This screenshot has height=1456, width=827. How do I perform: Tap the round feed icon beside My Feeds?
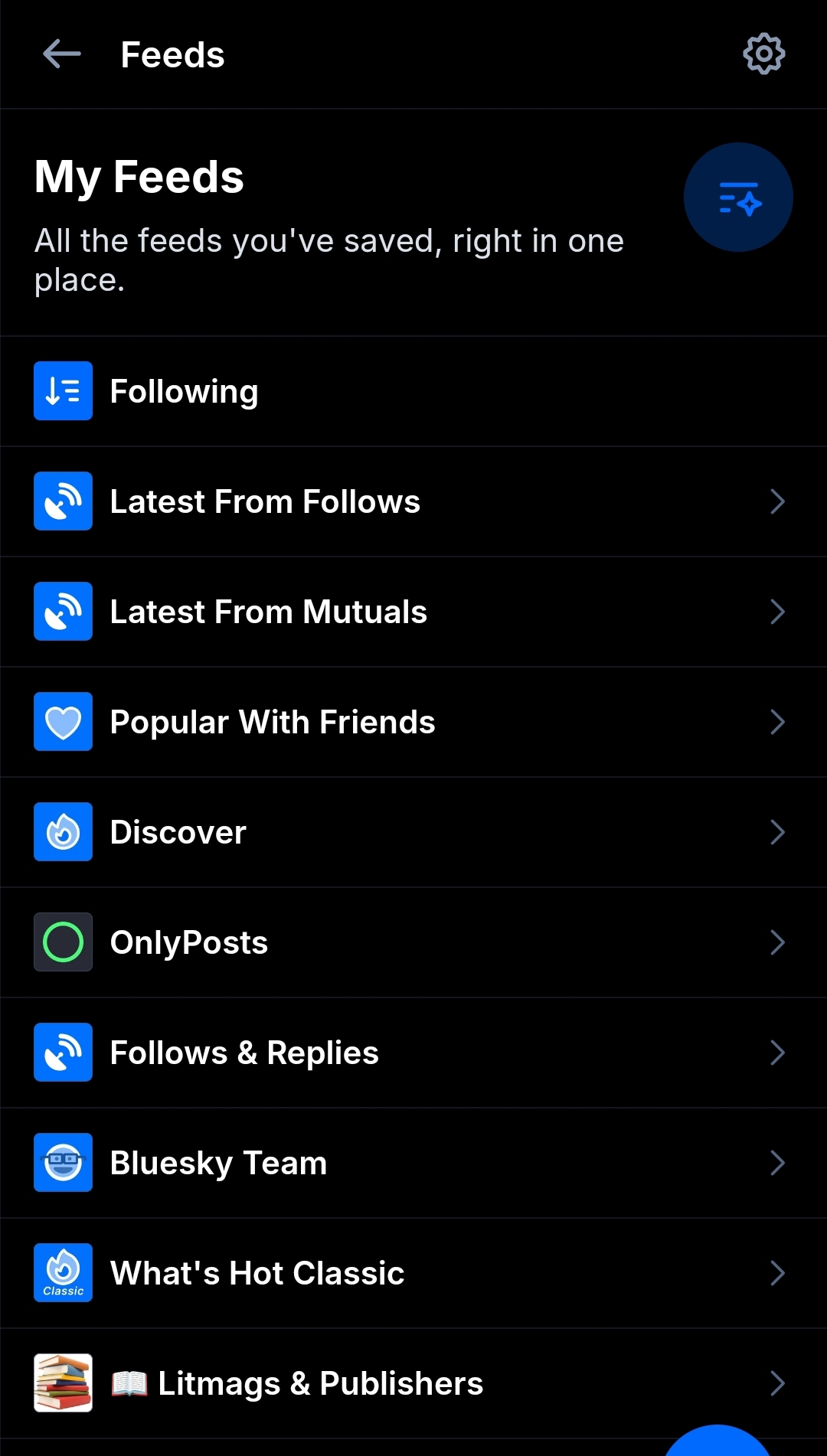coord(737,198)
